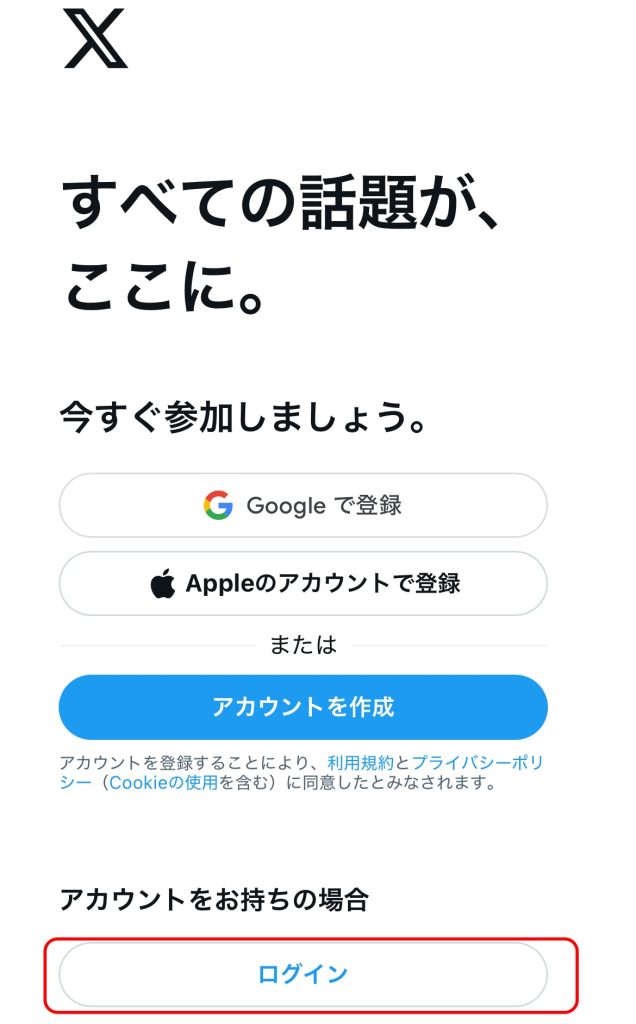View the Cookieの使用 link
Image resolution: width=636 pixels, height=1024 pixels.
(163, 782)
